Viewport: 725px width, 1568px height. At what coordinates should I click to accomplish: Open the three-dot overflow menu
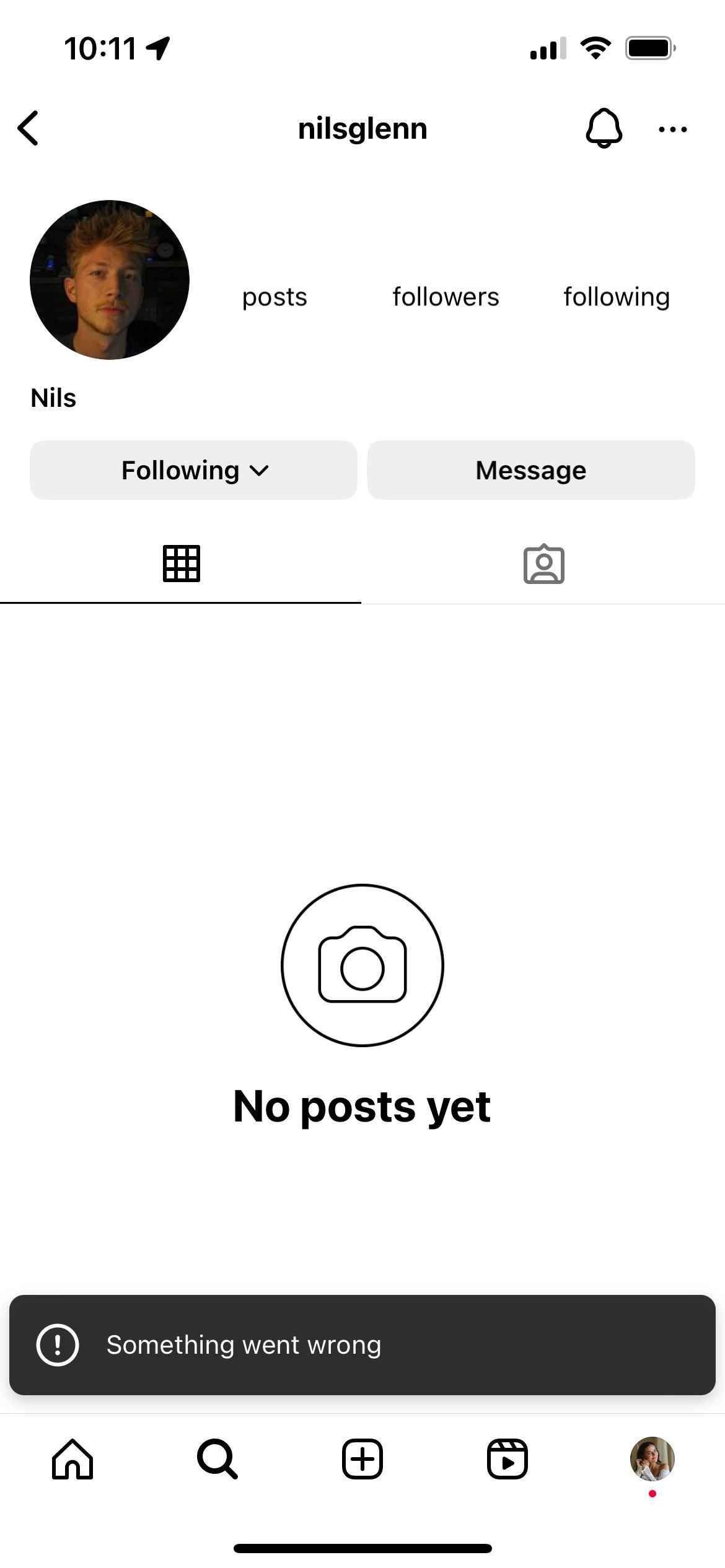point(672,129)
